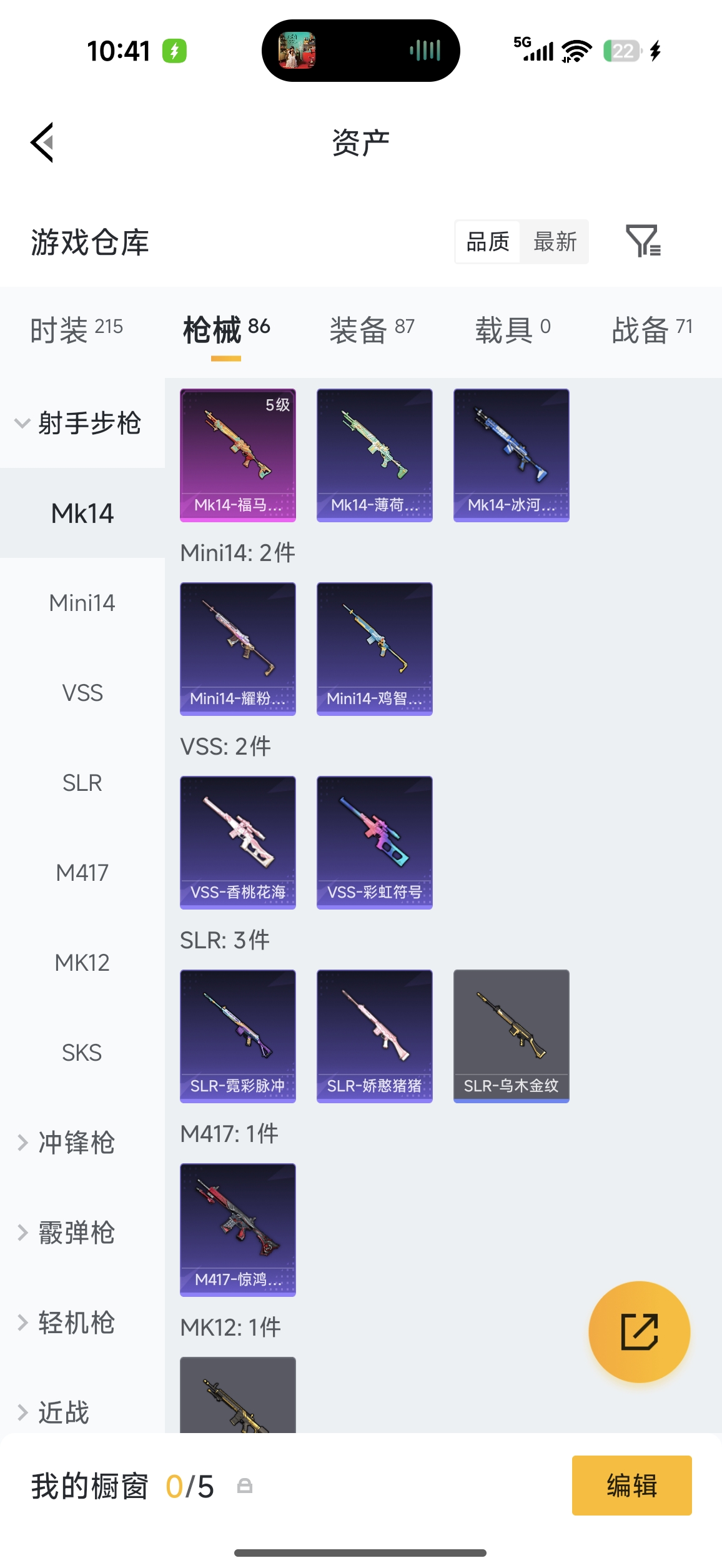Expand the 冲锋枪 category

pyautogui.click(x=75, y=1143)
